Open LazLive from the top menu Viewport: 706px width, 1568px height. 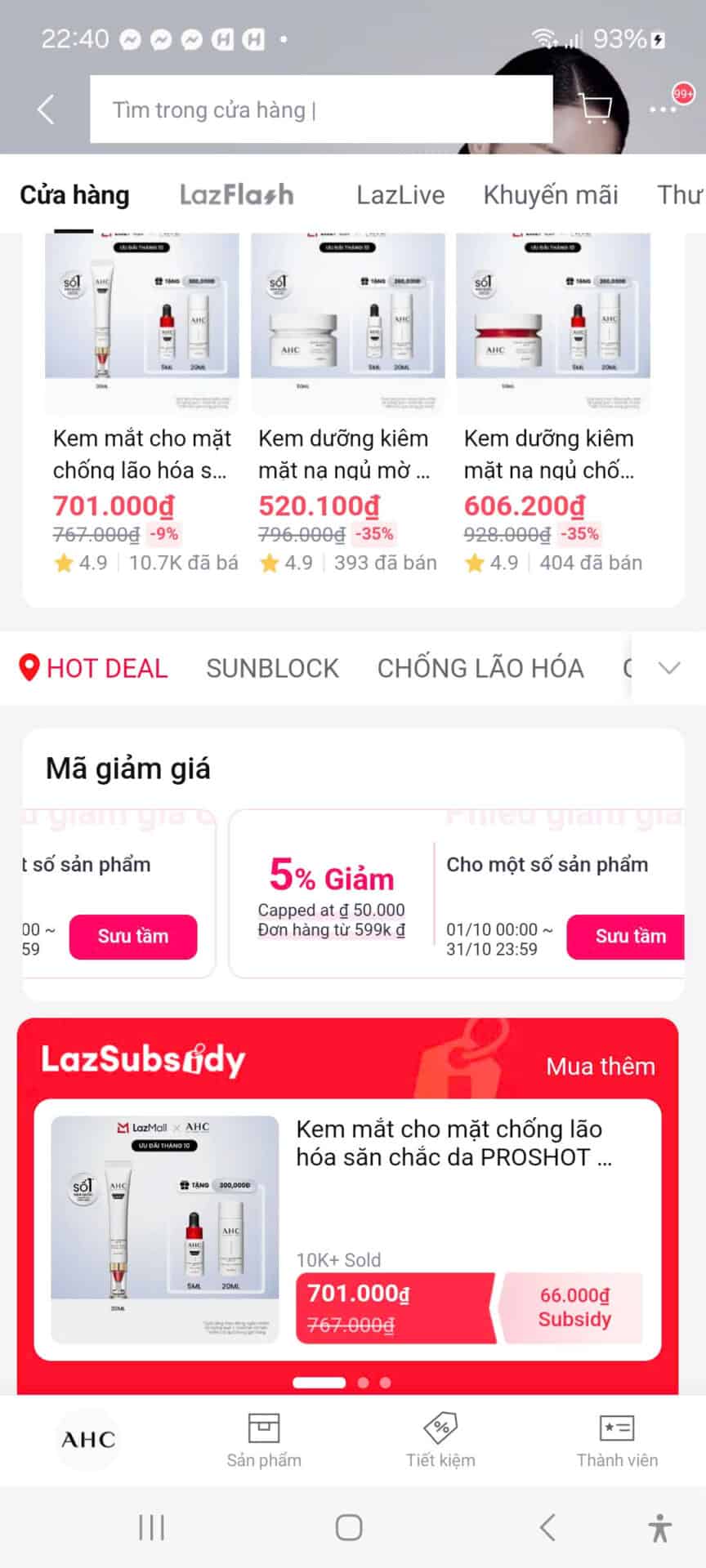[401, 194]
